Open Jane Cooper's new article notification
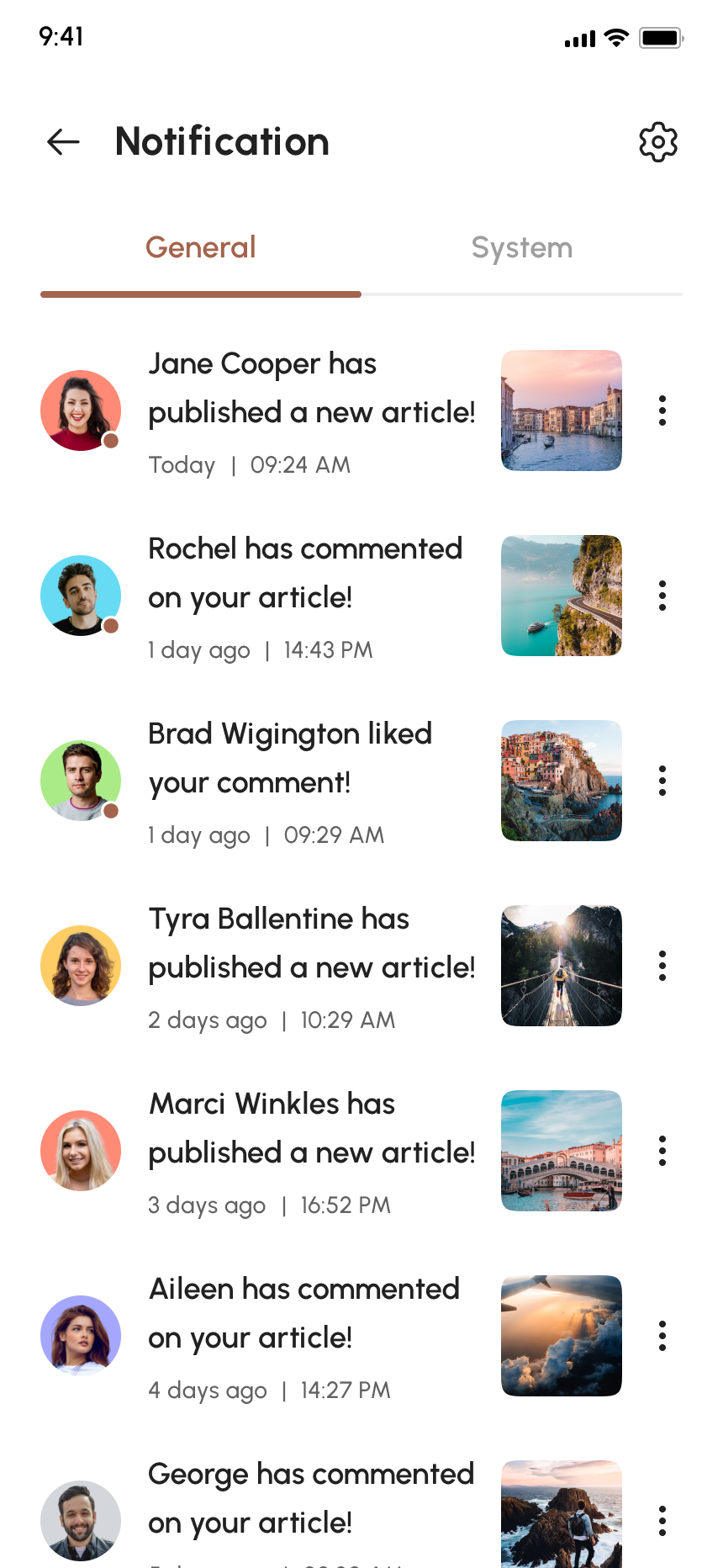Viewport: 723px width, 1568px height. point(311,411)
